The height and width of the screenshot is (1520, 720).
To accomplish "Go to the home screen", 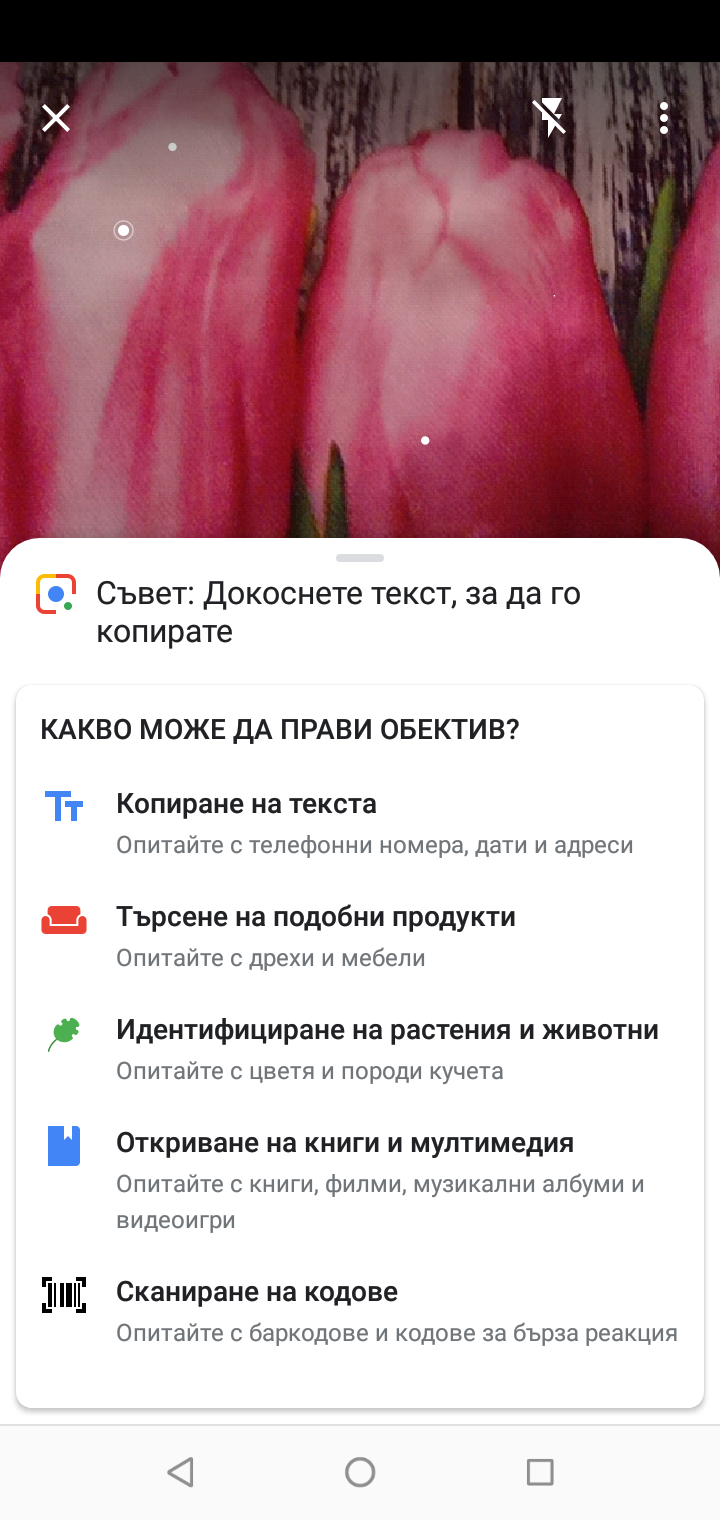I will (x=360, y=1471).
